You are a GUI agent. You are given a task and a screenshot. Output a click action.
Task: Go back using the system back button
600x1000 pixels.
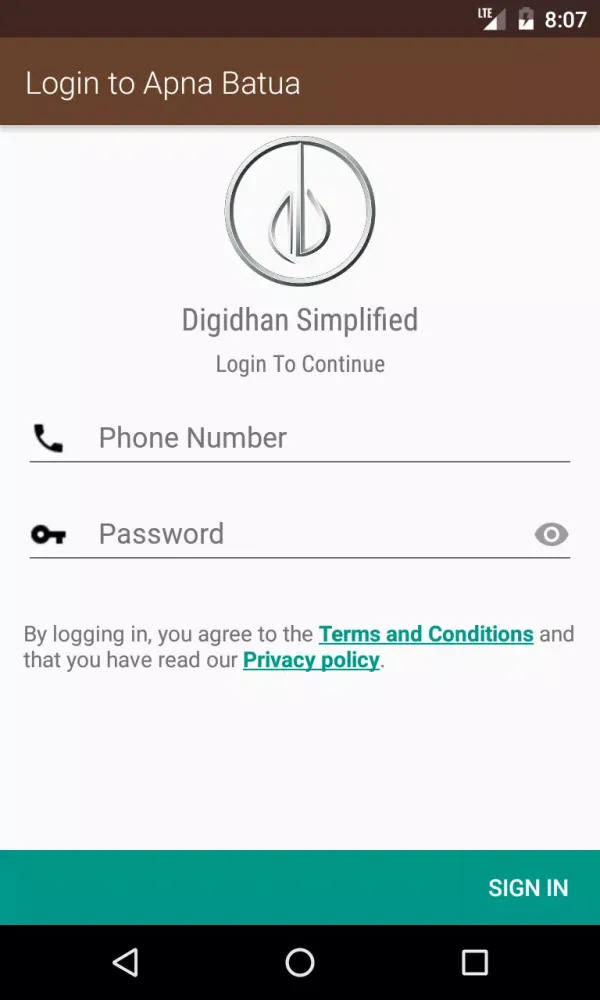[125, 962]
